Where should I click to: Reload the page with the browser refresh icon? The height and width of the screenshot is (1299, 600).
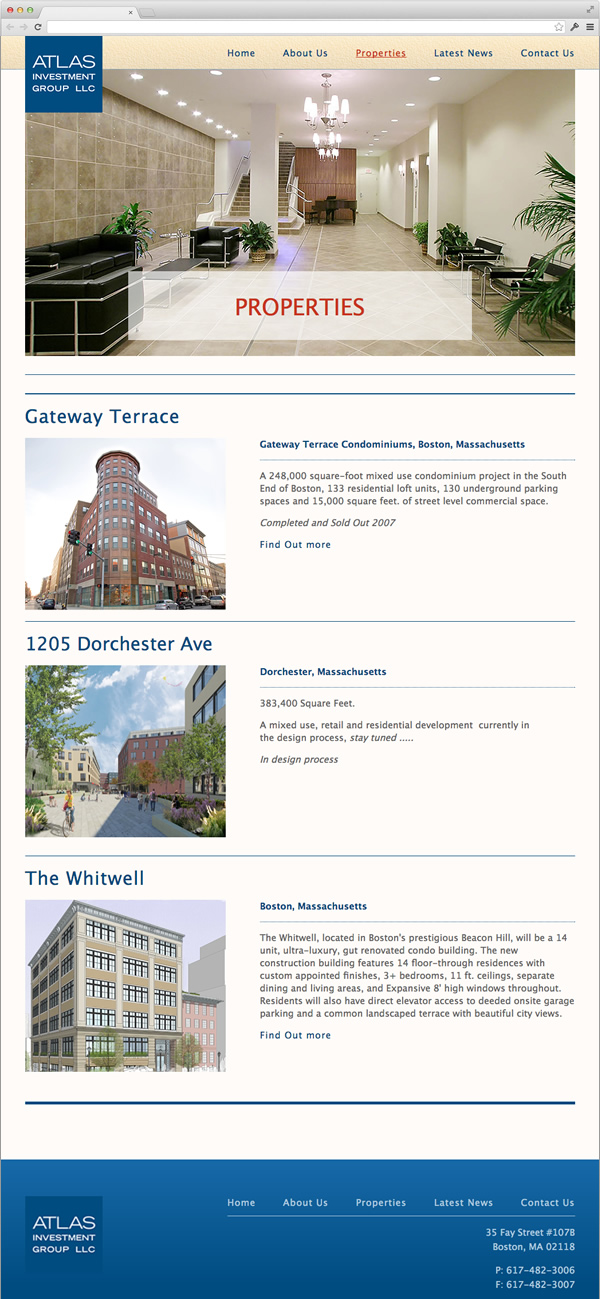click(38, 26)
